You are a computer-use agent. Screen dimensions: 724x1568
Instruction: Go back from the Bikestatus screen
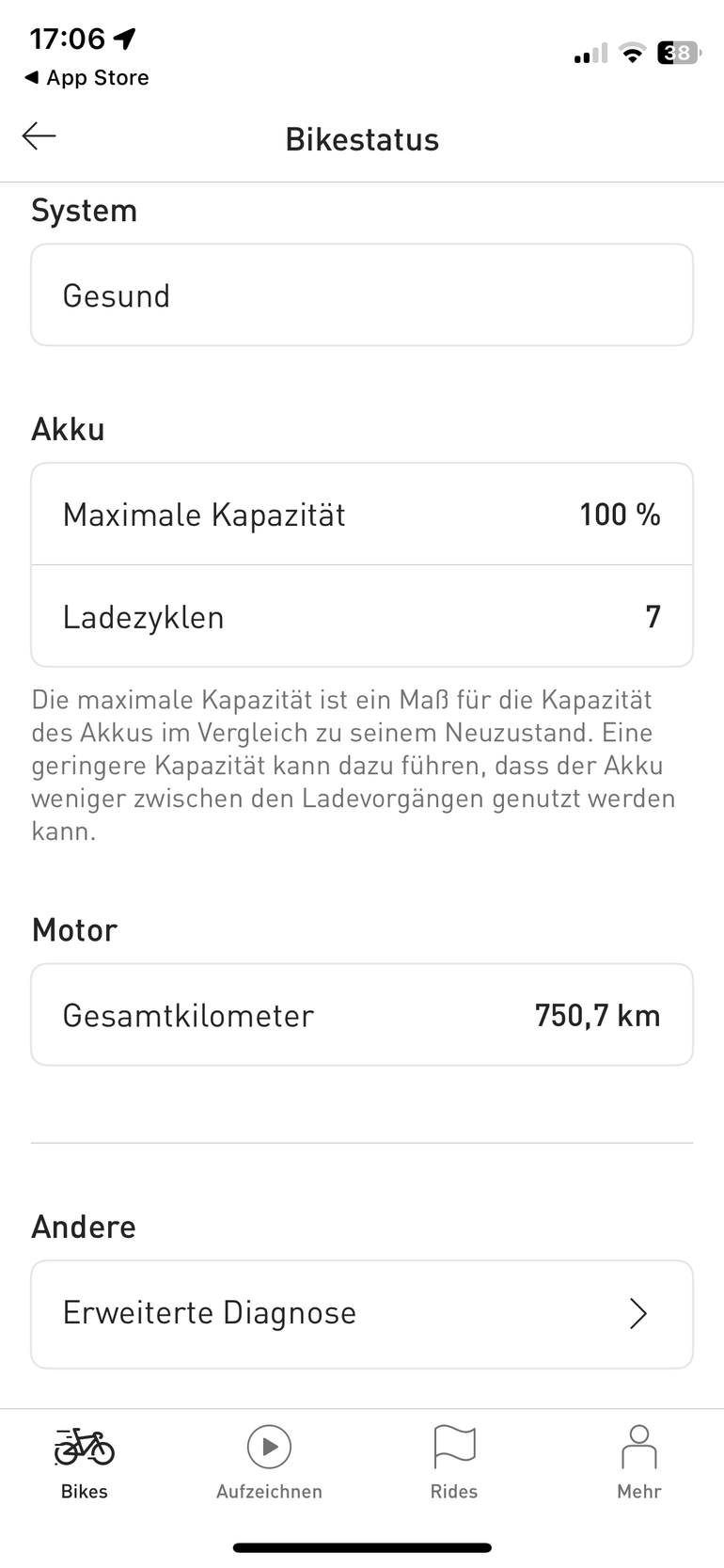coord(39,136)
